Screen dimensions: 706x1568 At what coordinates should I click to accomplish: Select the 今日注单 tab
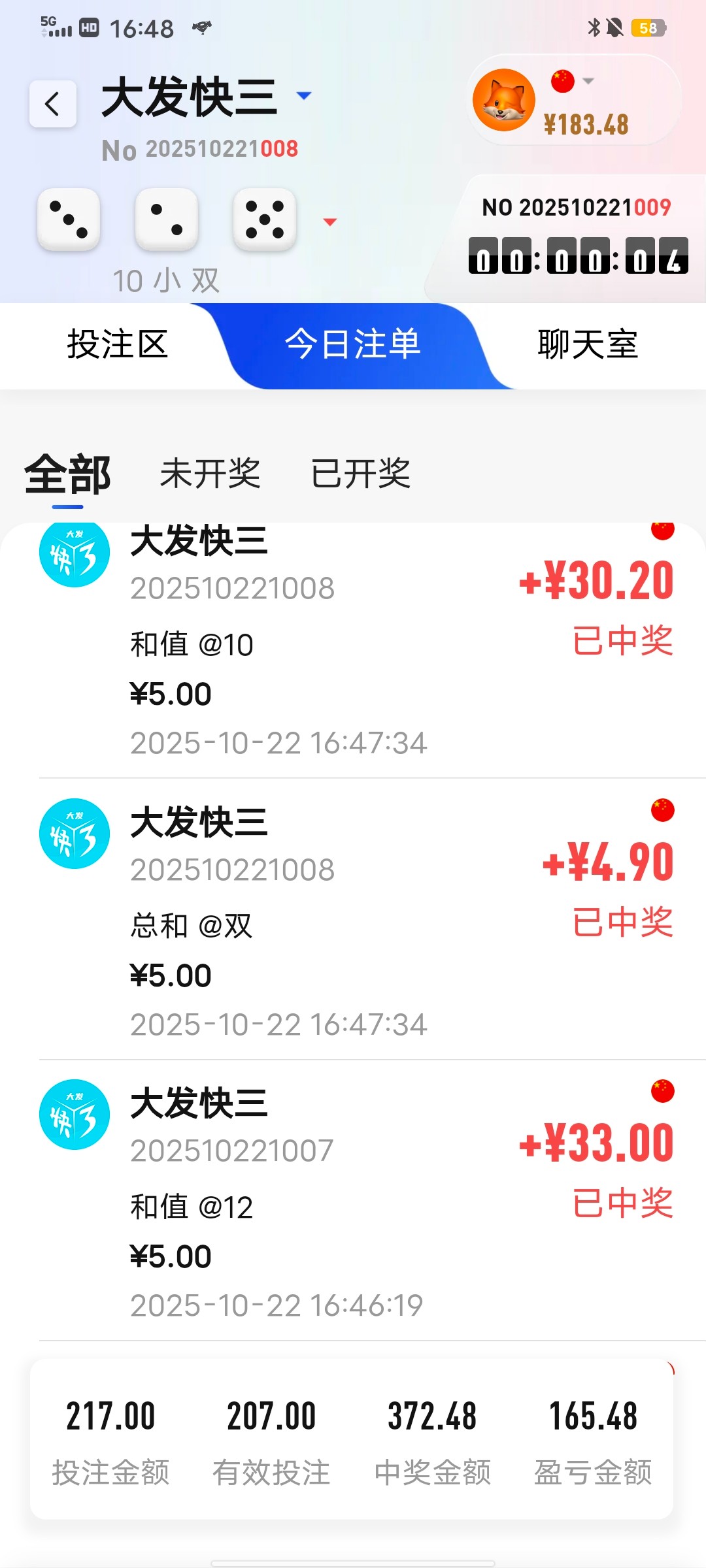tap(352, 344)
